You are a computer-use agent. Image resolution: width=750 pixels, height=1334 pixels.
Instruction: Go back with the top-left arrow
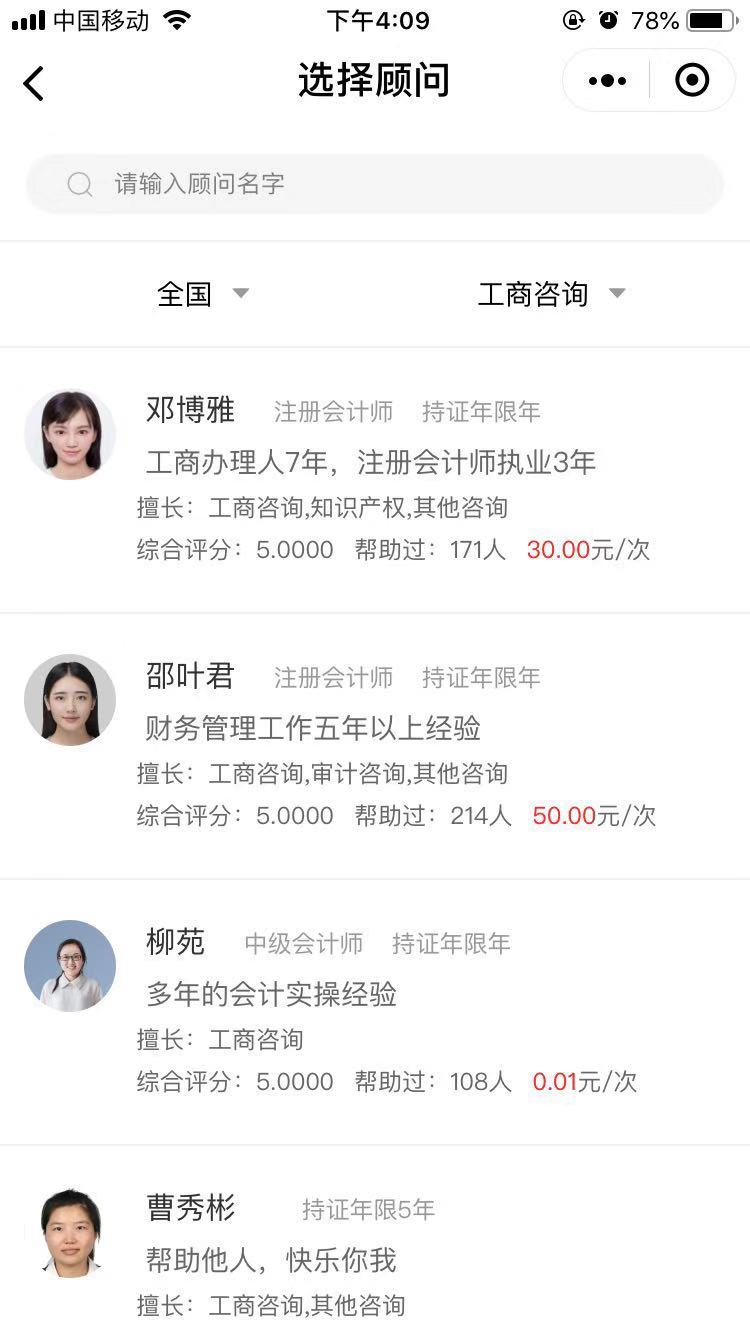[34, 83]
